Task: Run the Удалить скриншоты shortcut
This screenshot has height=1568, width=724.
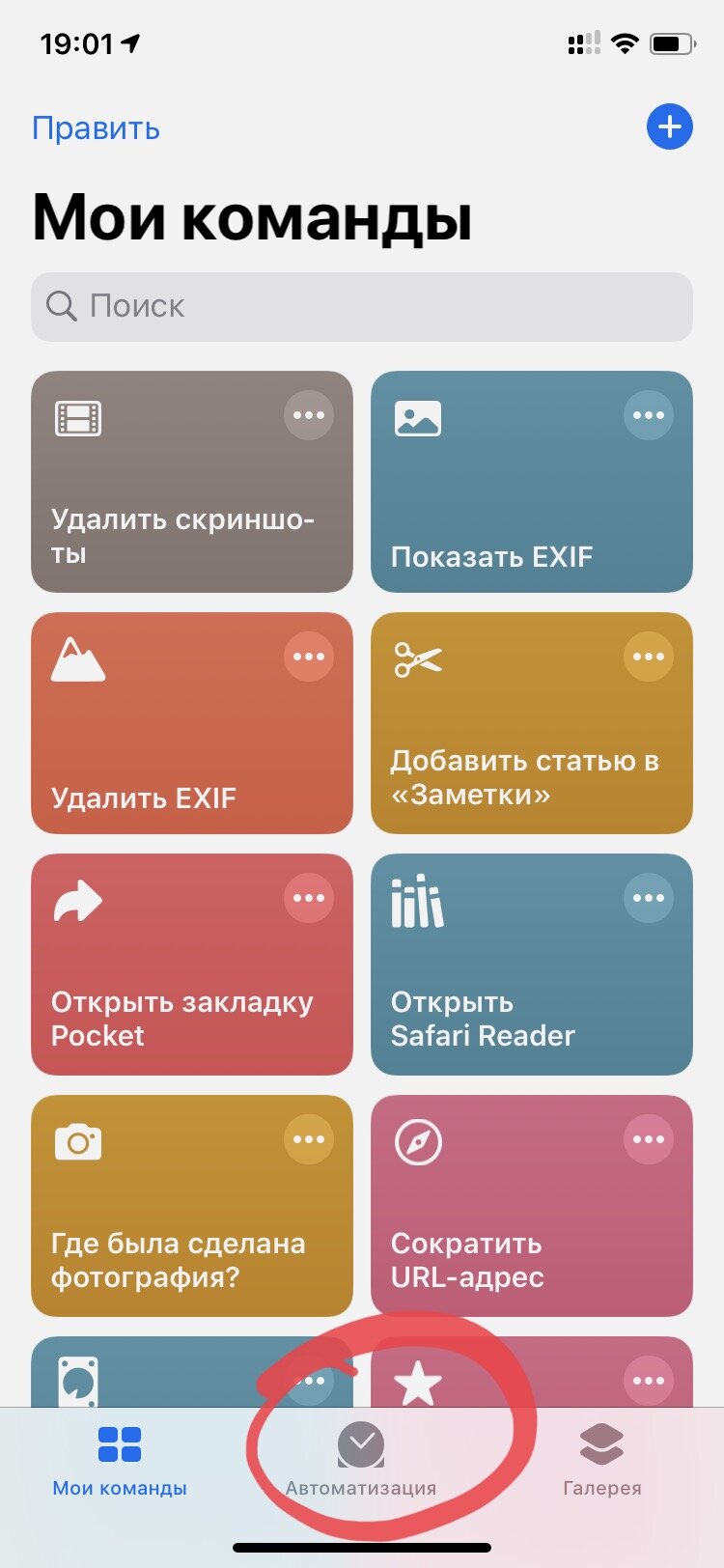Action: click(192, 482)
